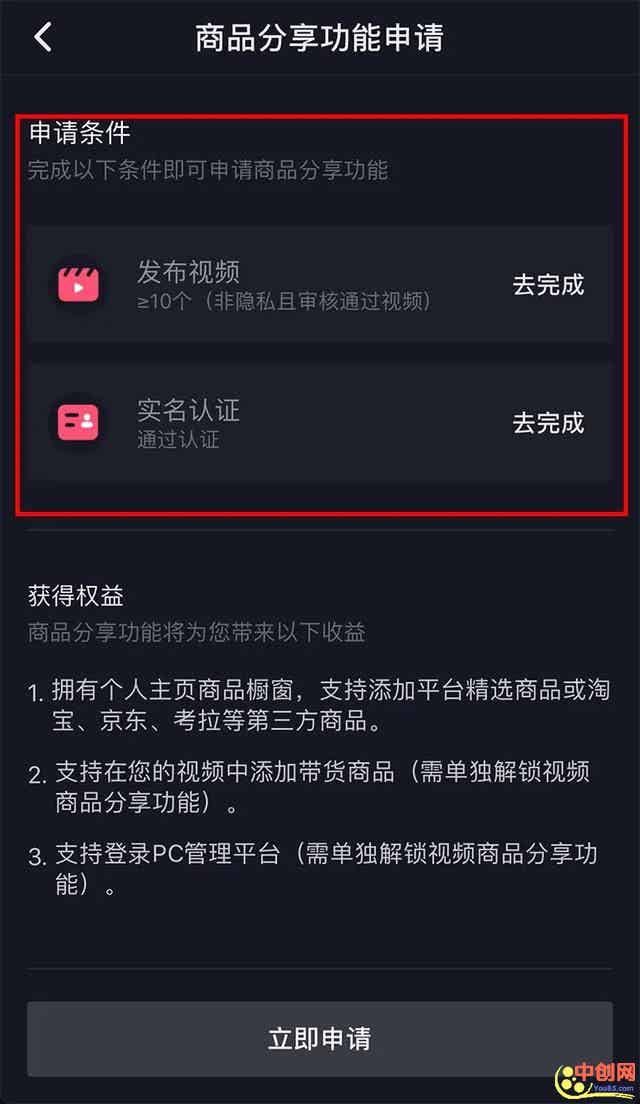
Task: Tap 去完成 for 实名认证
Action: 548,423
